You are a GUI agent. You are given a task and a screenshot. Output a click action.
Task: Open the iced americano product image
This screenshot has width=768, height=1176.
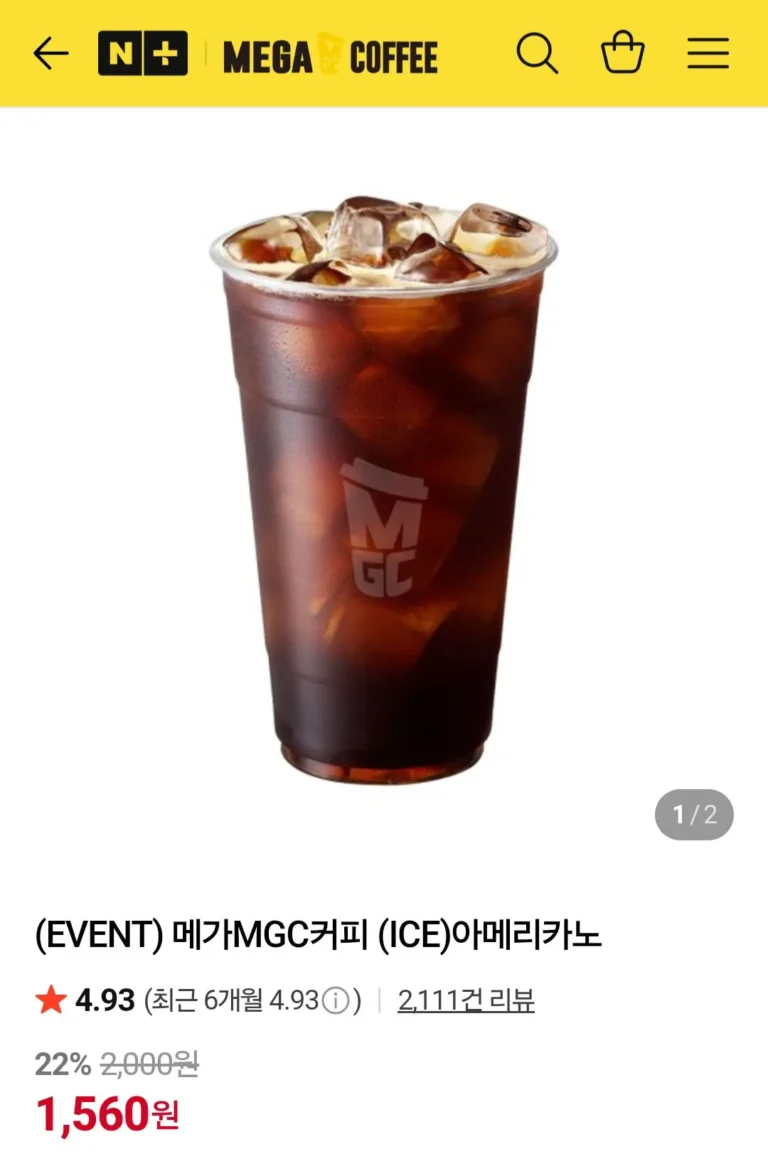click(384, 490)
